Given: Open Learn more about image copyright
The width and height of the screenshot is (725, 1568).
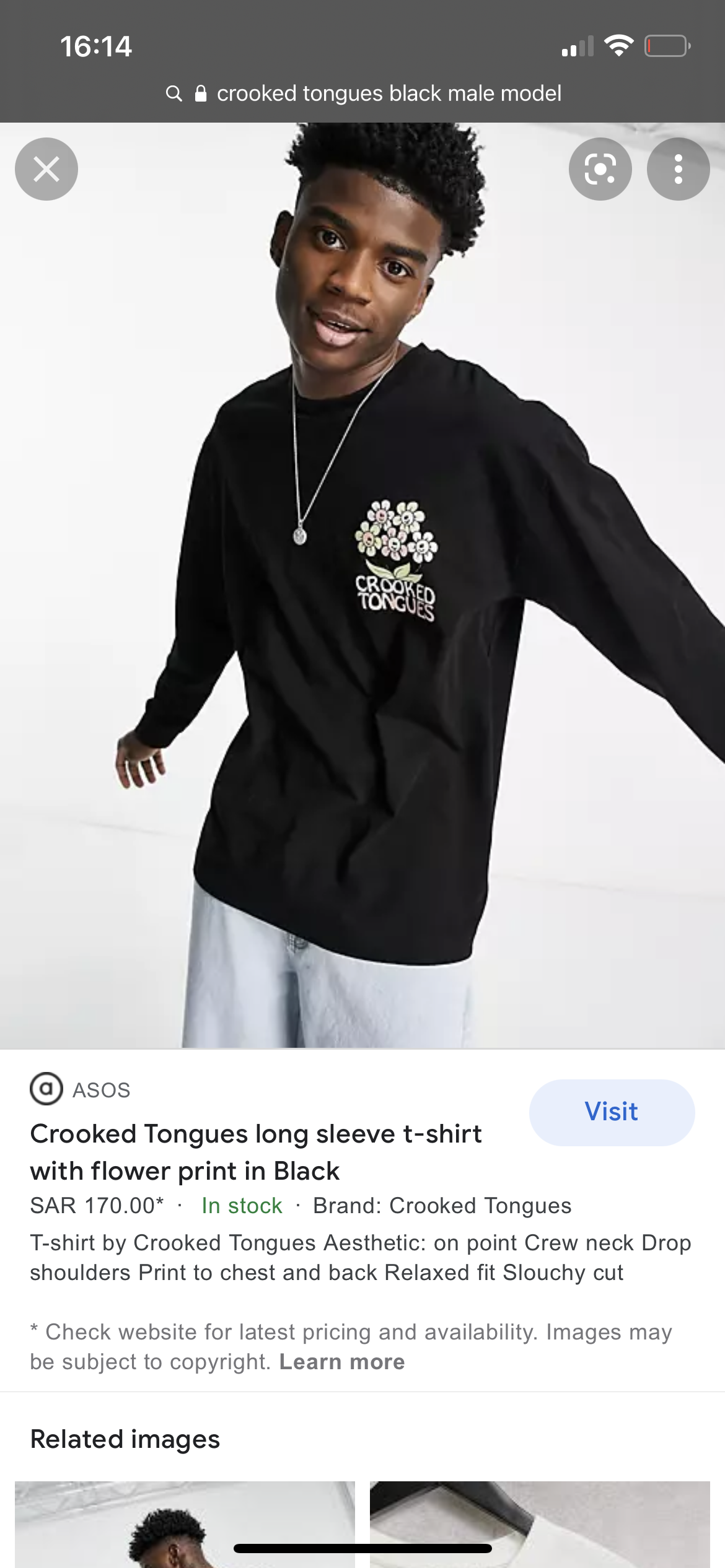Looking at the screenshot, I should [x=341, y=1362].
